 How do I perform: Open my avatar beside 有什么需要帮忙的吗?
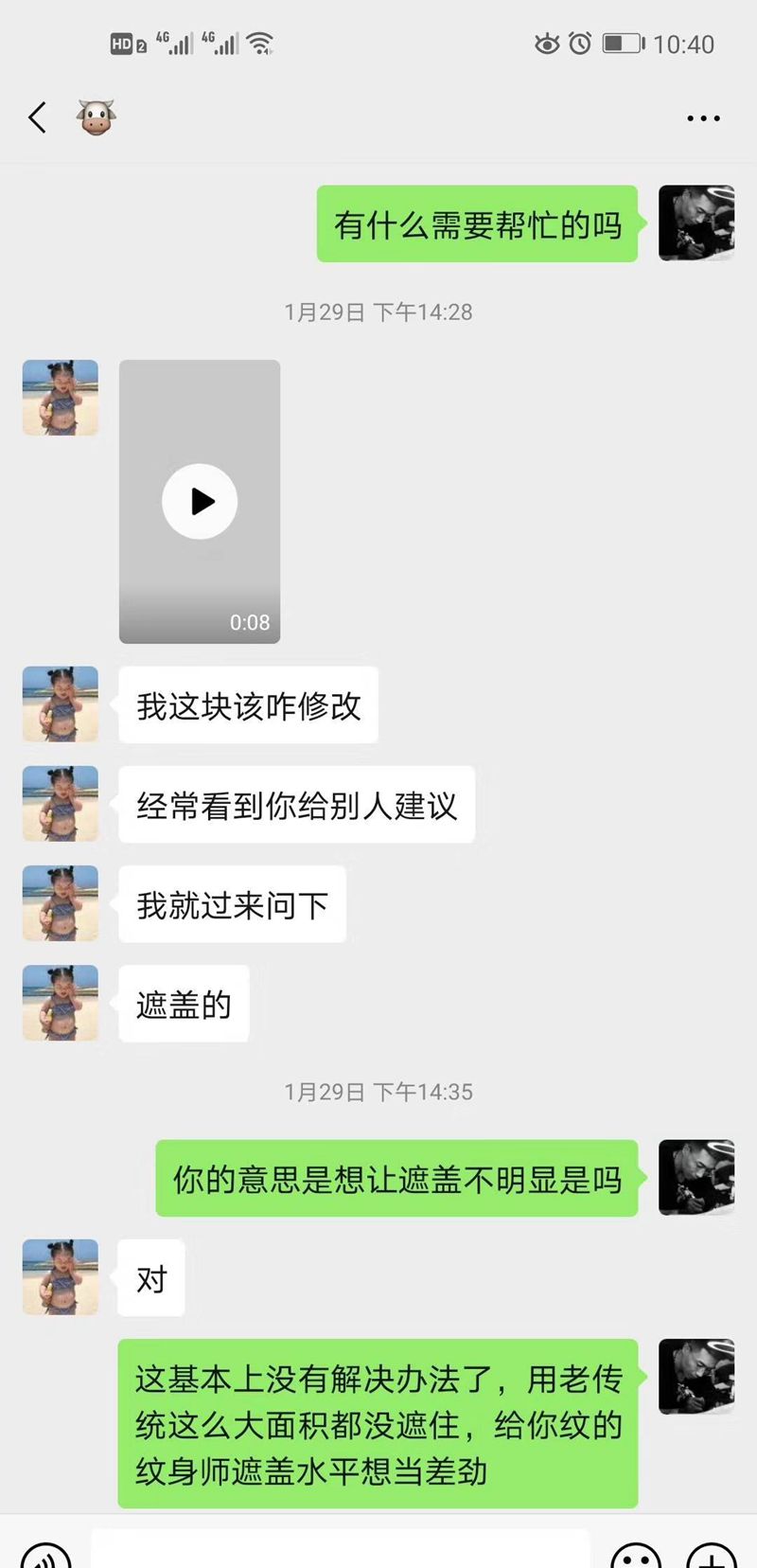coord(696,223)
